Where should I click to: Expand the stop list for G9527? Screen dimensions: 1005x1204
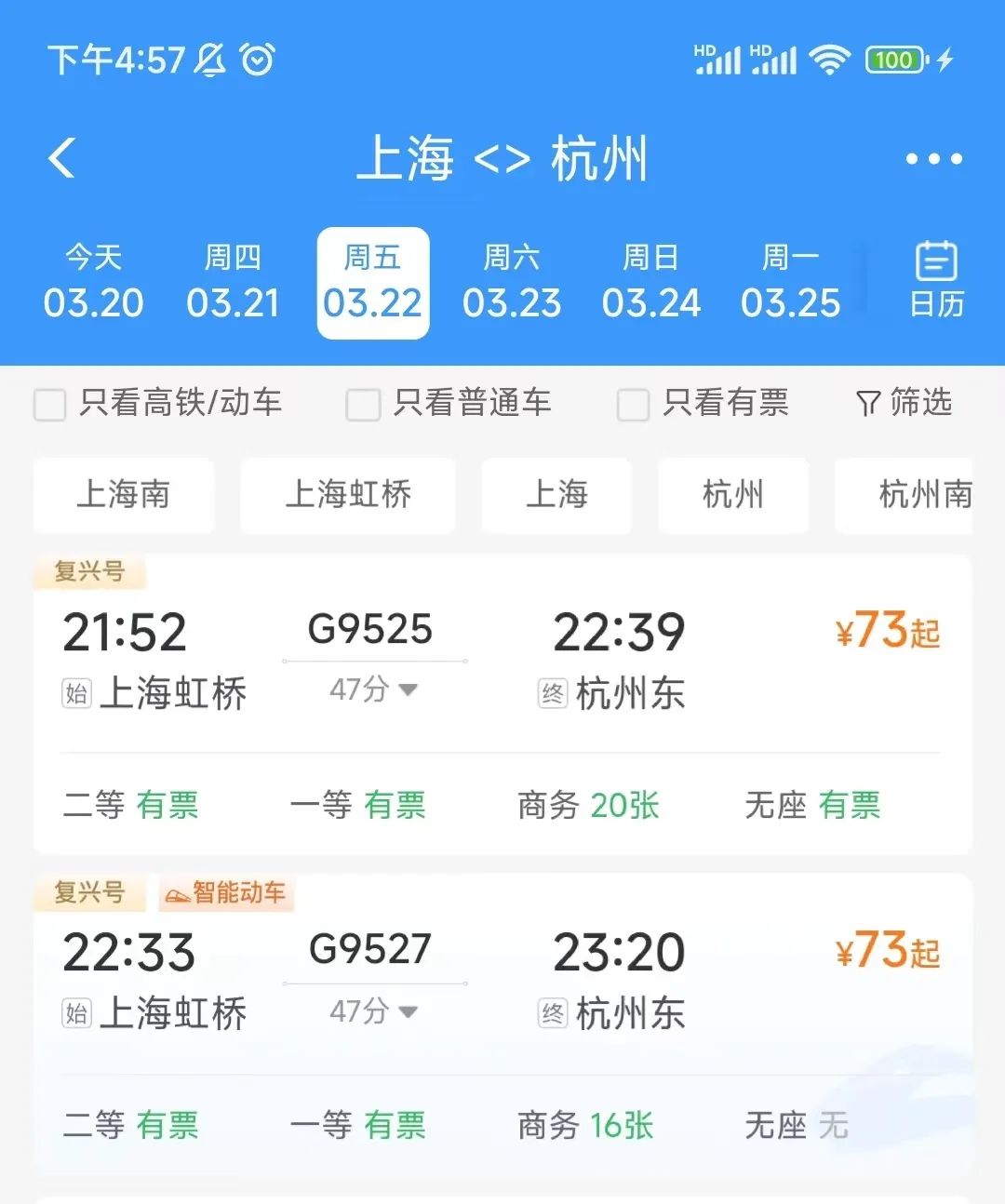pos(374,1011)
